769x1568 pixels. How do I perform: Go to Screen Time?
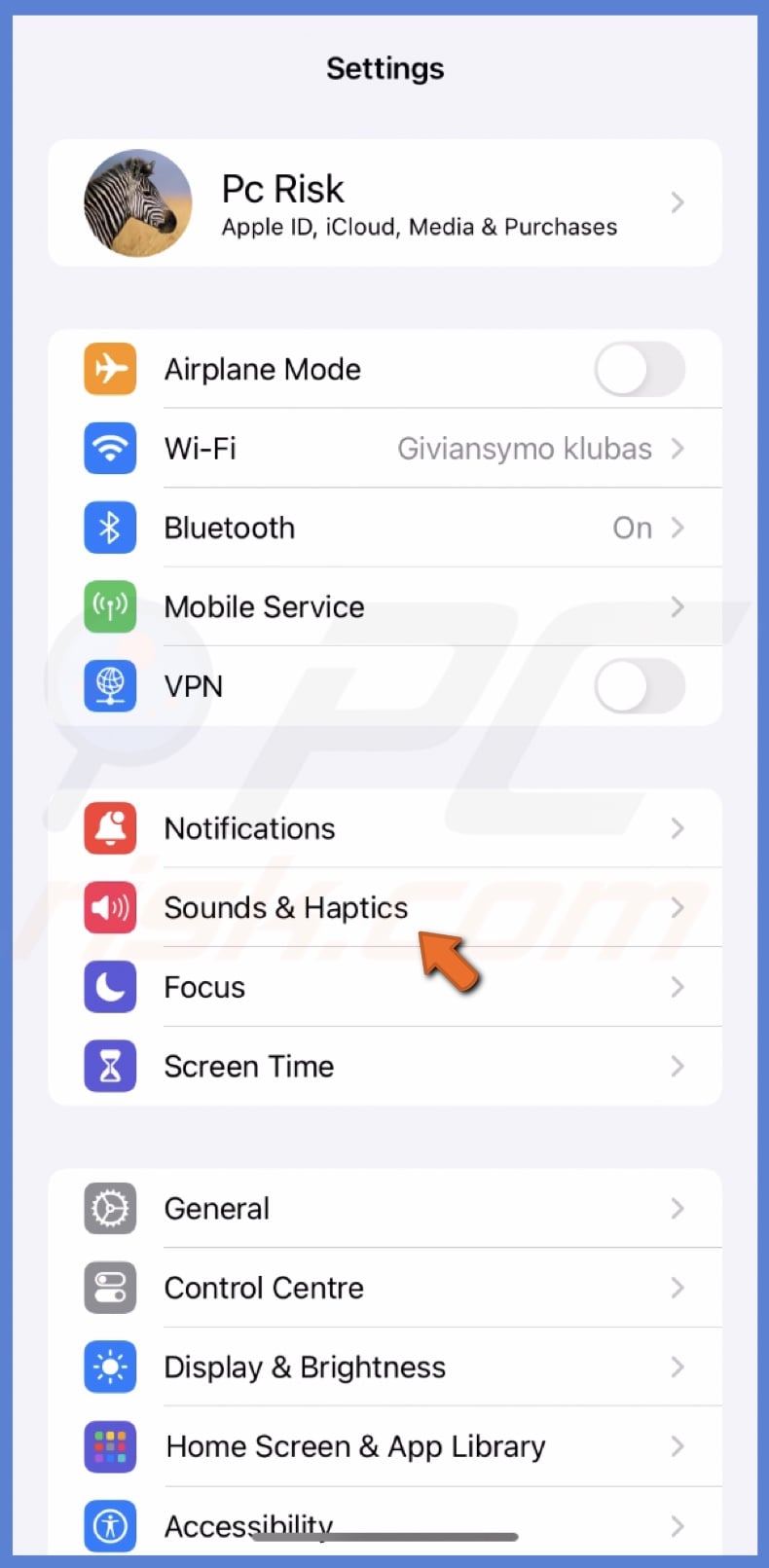click(x=384, y=1067)
